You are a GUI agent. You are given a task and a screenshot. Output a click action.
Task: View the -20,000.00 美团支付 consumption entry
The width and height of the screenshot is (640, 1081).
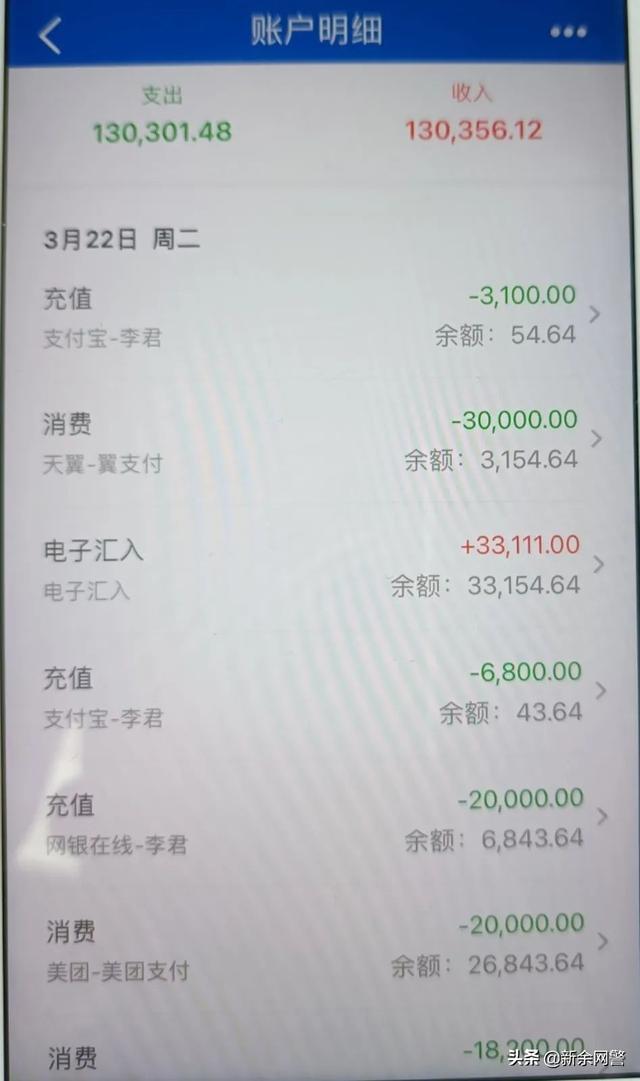[x=320, y=946]
